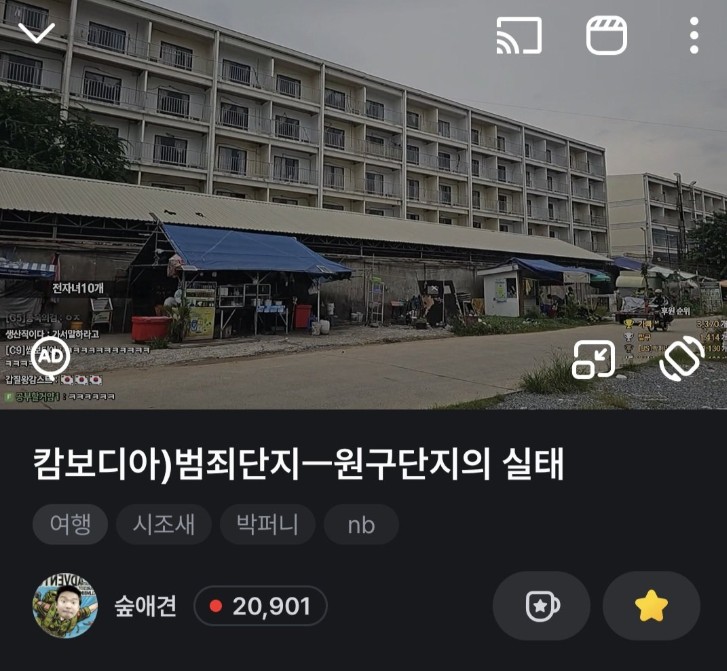Cast the stream to another device
This screenshot has width=727, height=671.
518,36
